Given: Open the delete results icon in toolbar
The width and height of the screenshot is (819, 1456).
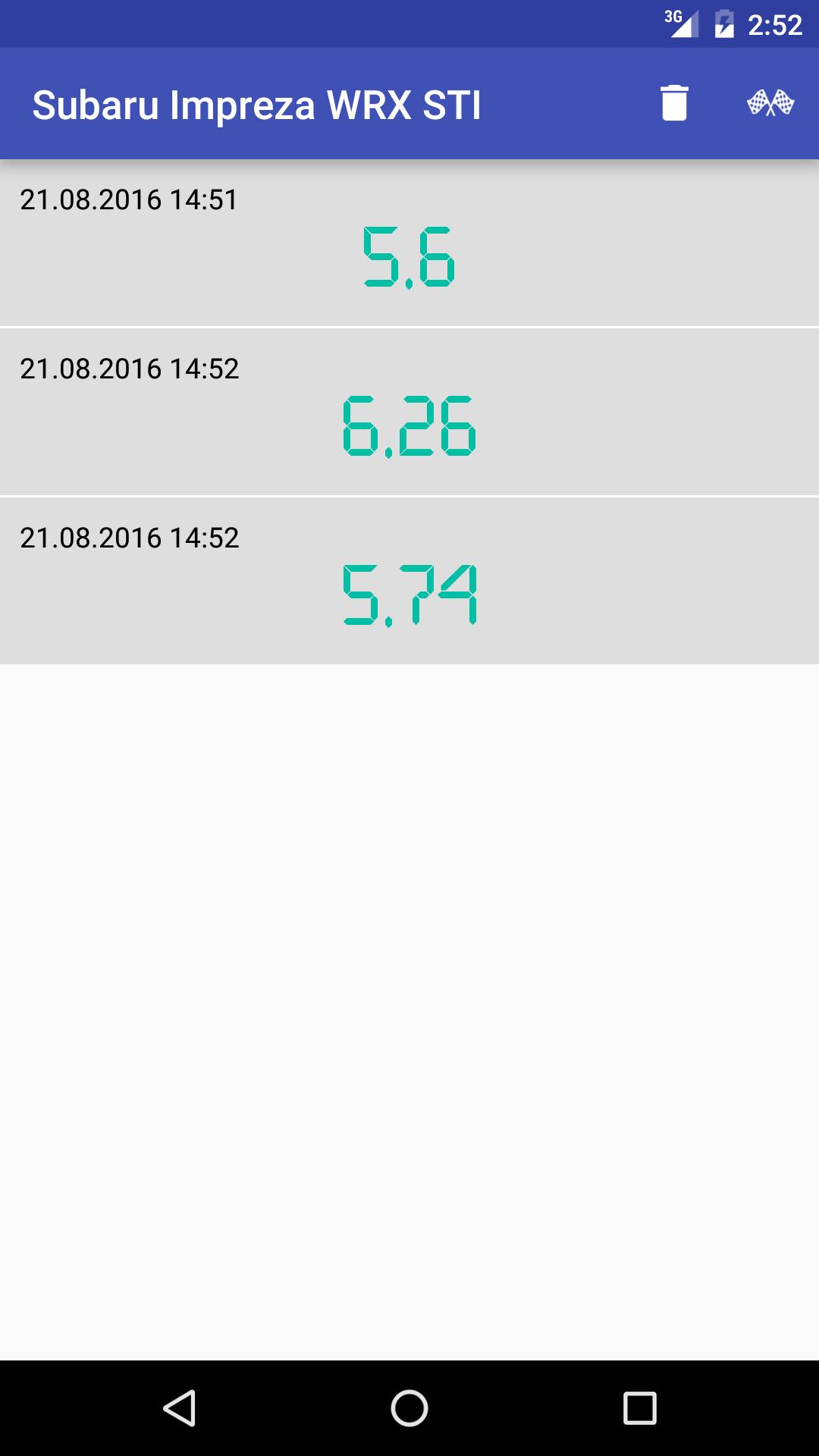Looking at the screenshot, I should [673, 105].
